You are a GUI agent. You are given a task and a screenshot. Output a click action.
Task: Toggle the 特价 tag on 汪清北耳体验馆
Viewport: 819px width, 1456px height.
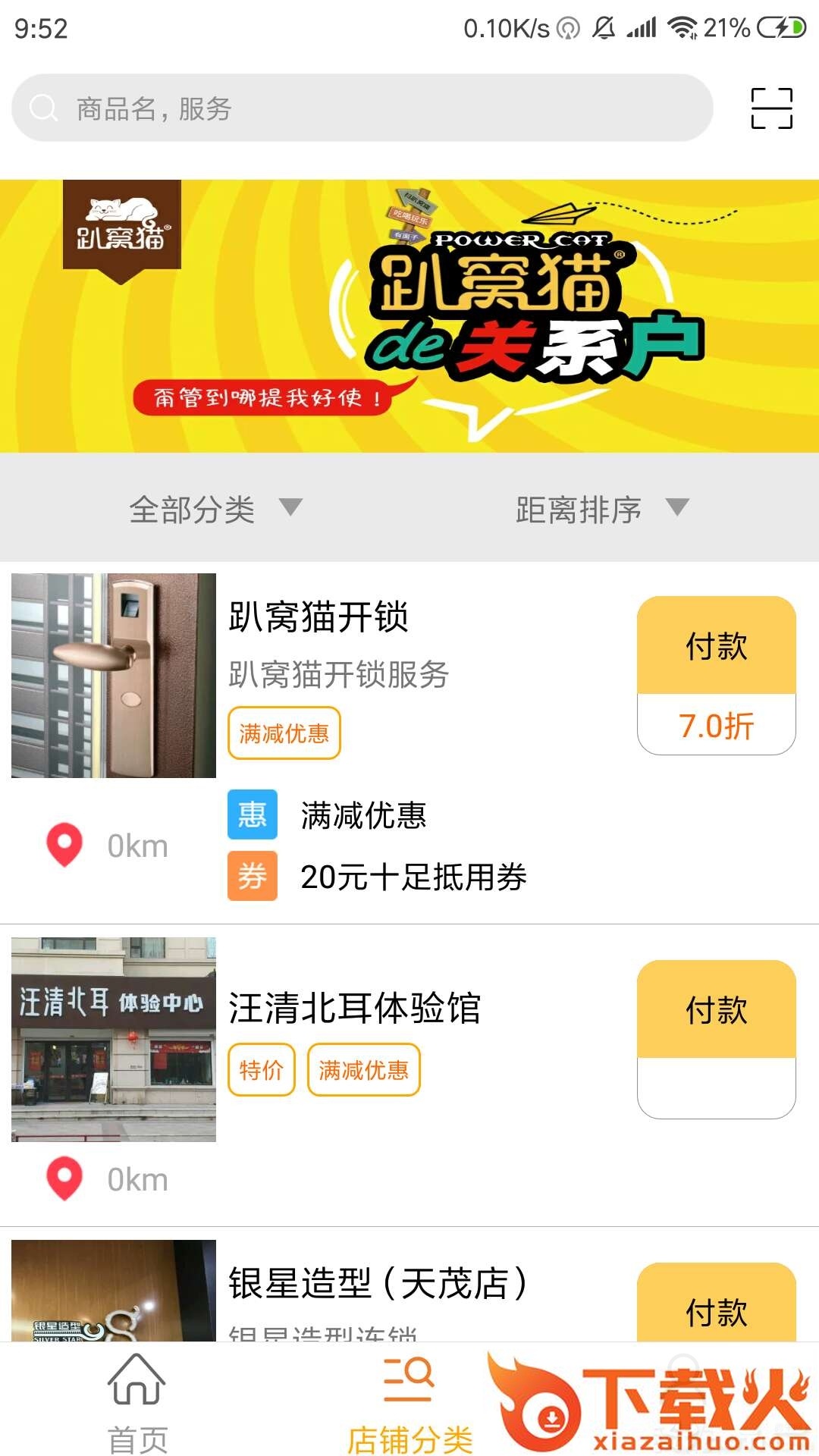(x=262, y=1069)
